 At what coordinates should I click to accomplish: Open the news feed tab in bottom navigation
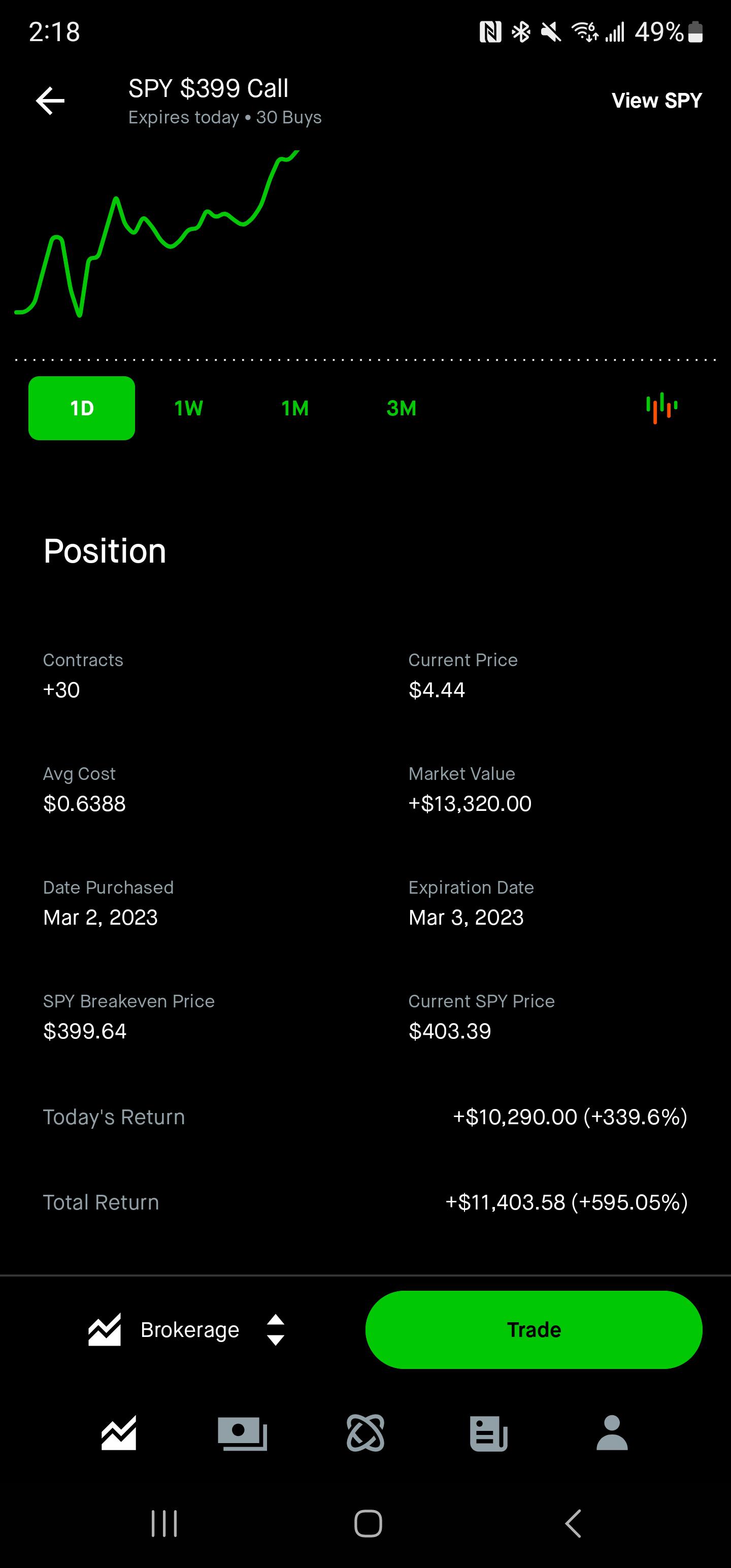coord(488,1433)
